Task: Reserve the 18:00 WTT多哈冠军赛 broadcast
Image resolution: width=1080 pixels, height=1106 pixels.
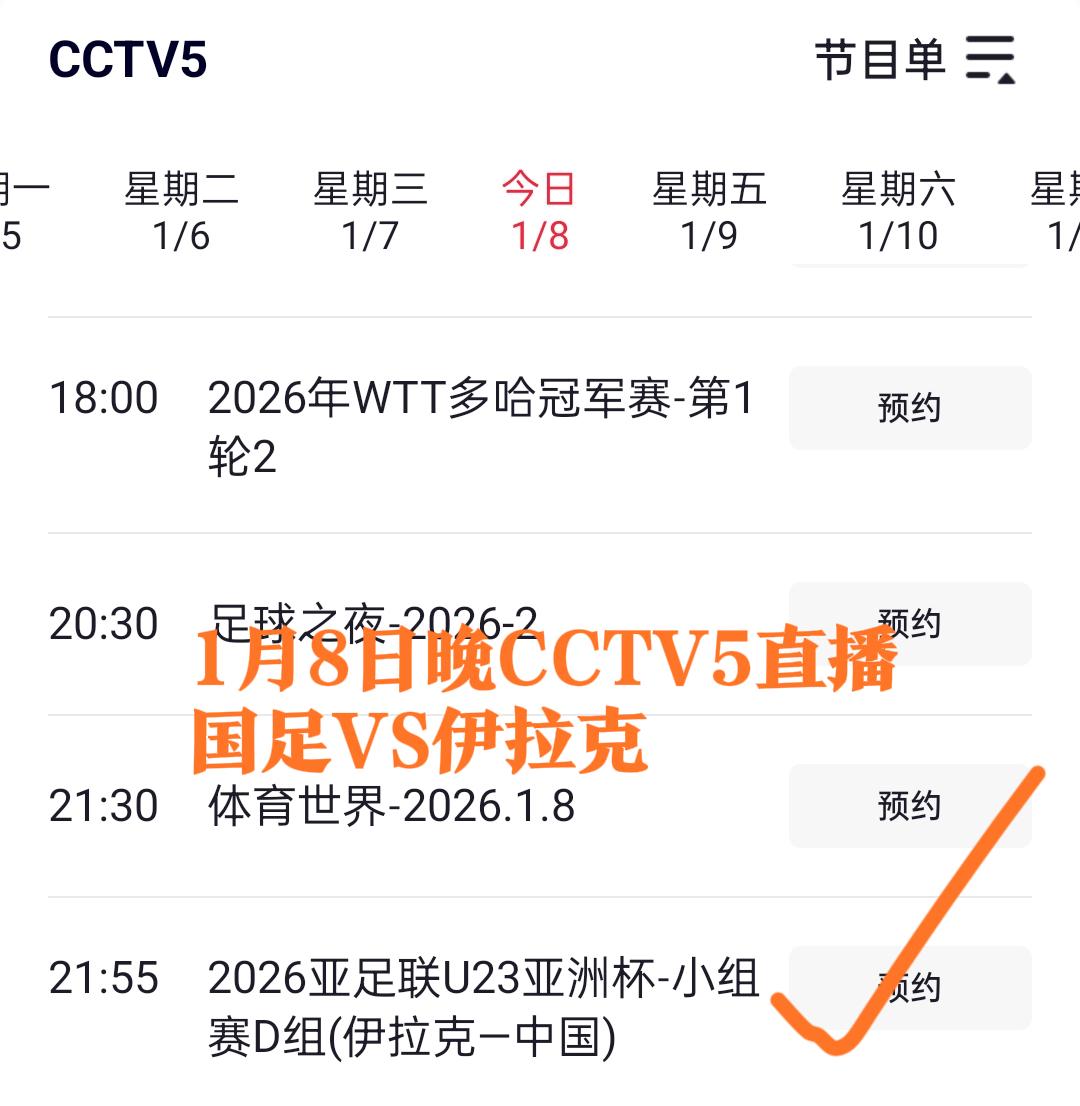Action: tap(909, 408)
